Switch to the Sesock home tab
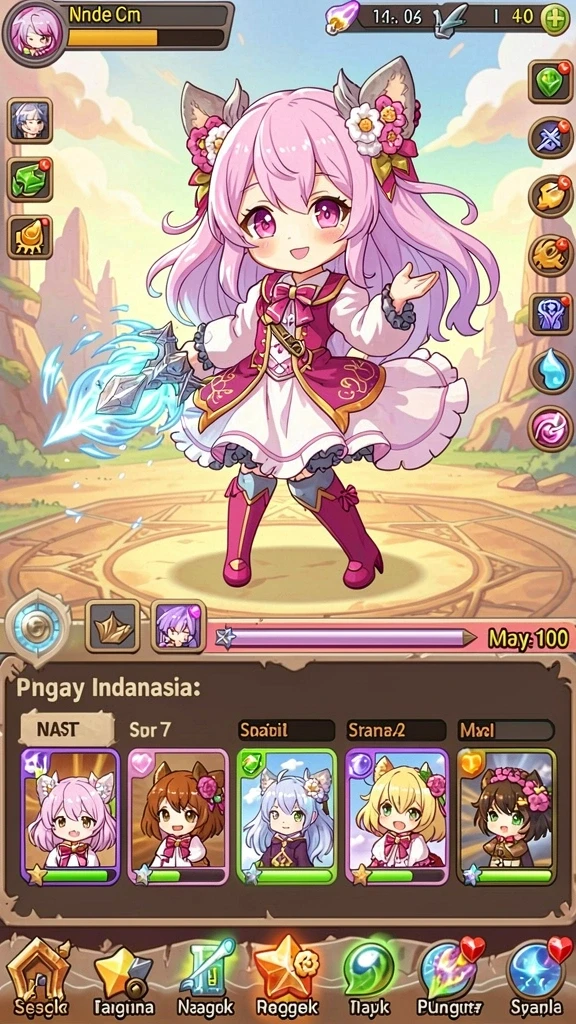This screenshot has width=576, height=1024. pyautogui.click(x=37, y=978)
